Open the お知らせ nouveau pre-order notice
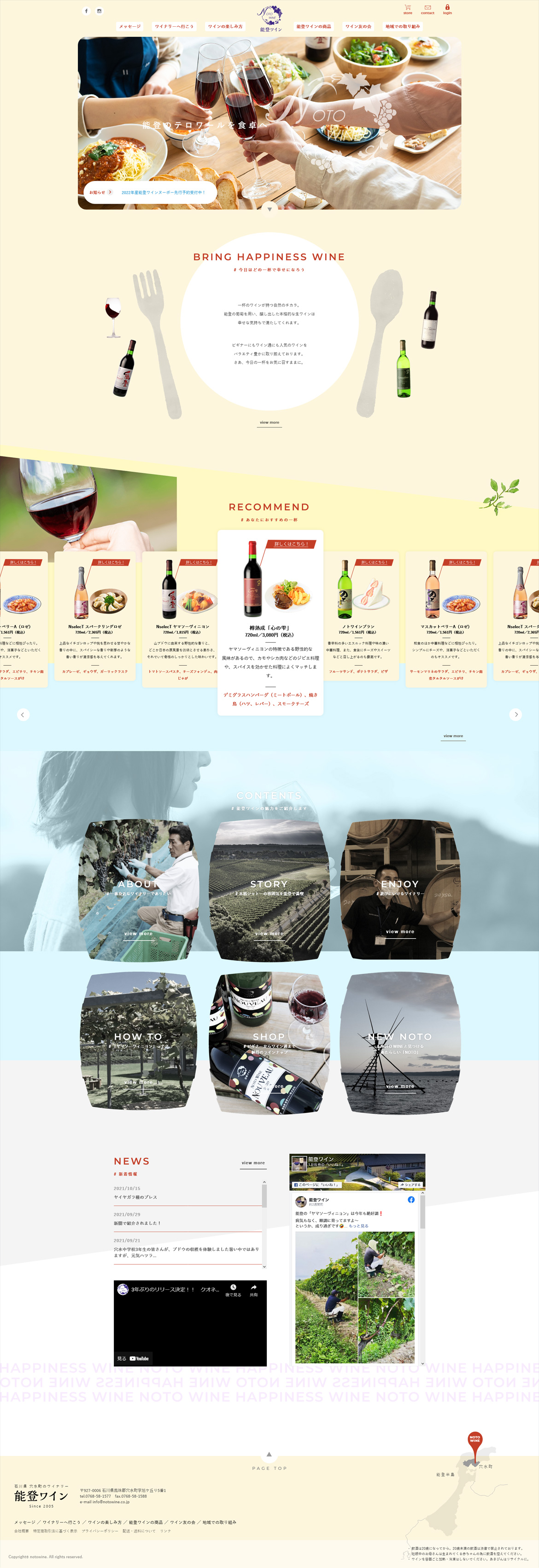Image resolution: width=539 pixels, height=1568 pixels. coord(163,193)
